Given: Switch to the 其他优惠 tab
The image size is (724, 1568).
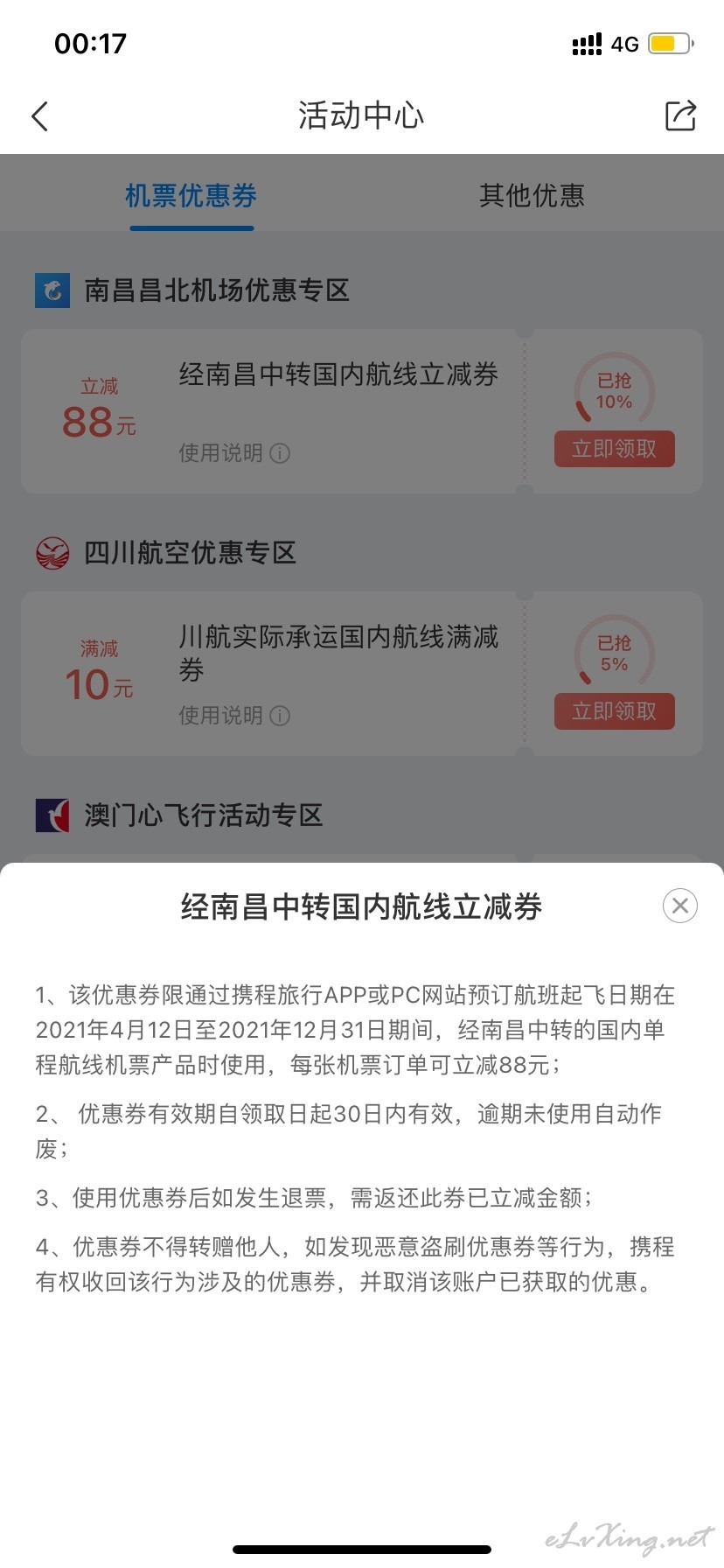Looking at the screenshot, I should pyautogui.click(x=532, y=195).
